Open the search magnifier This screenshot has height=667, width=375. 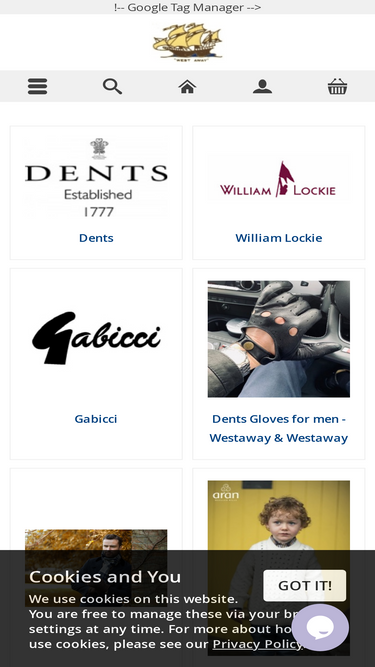(x=113, y=86)
